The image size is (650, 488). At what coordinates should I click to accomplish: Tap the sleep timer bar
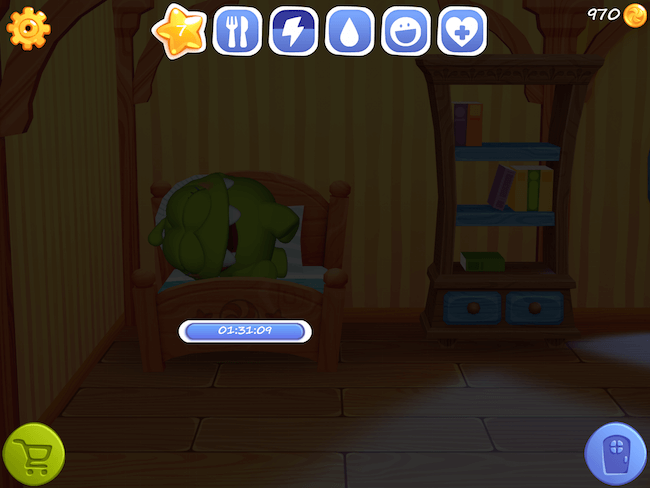coord(245,331)
